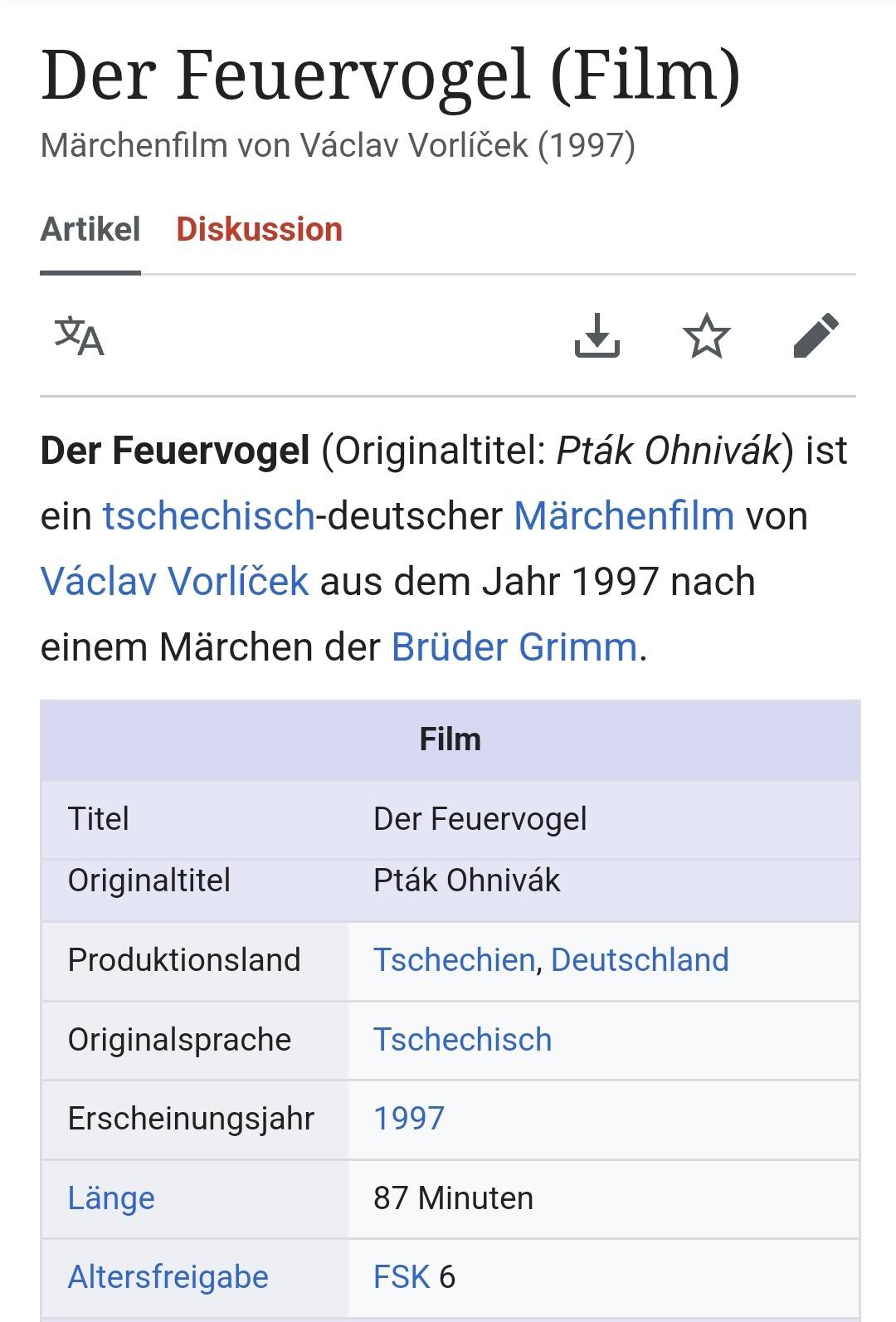Add article to watchlist with star
The image size is (896, 1322).
(x=706, y=336)
